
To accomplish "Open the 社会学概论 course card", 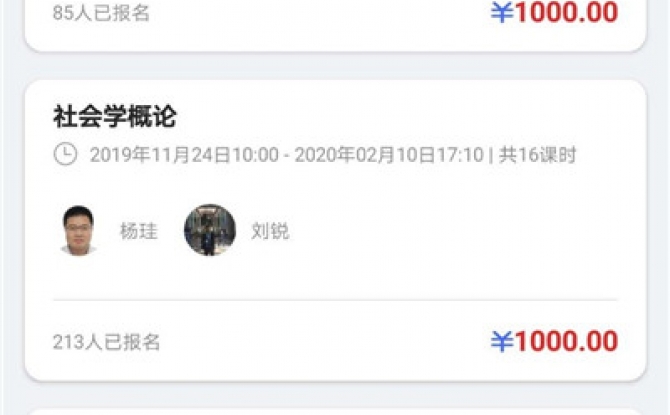I will point(334,229).
